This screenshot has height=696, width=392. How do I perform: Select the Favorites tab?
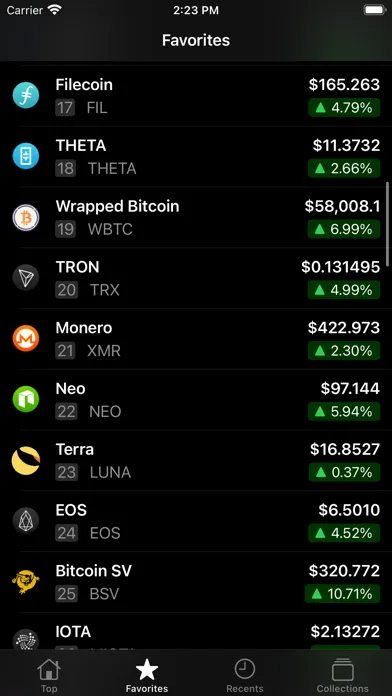tap(147, 676)
